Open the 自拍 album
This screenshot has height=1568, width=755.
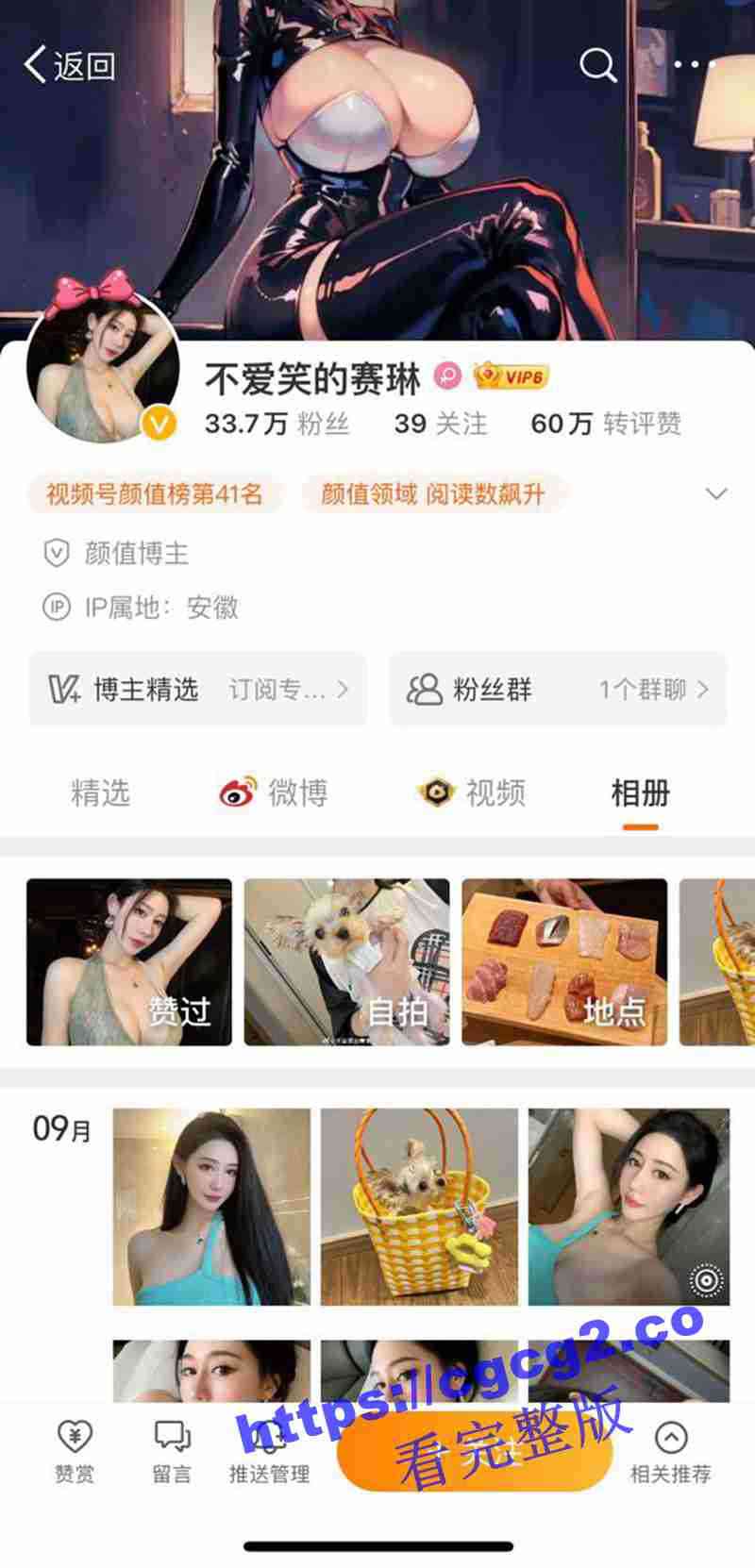coord(346,962)
